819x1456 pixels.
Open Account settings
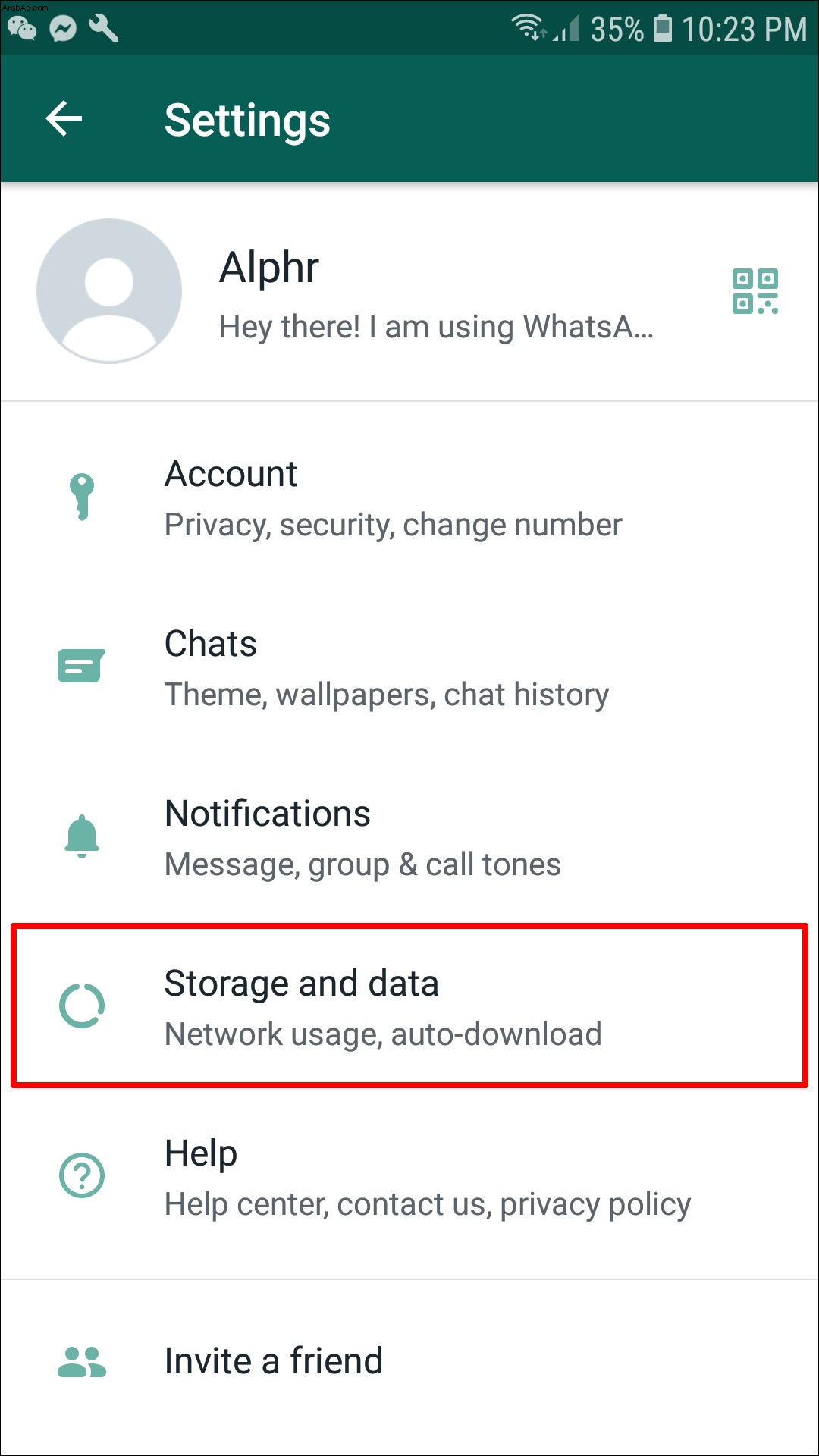[409, 498]
